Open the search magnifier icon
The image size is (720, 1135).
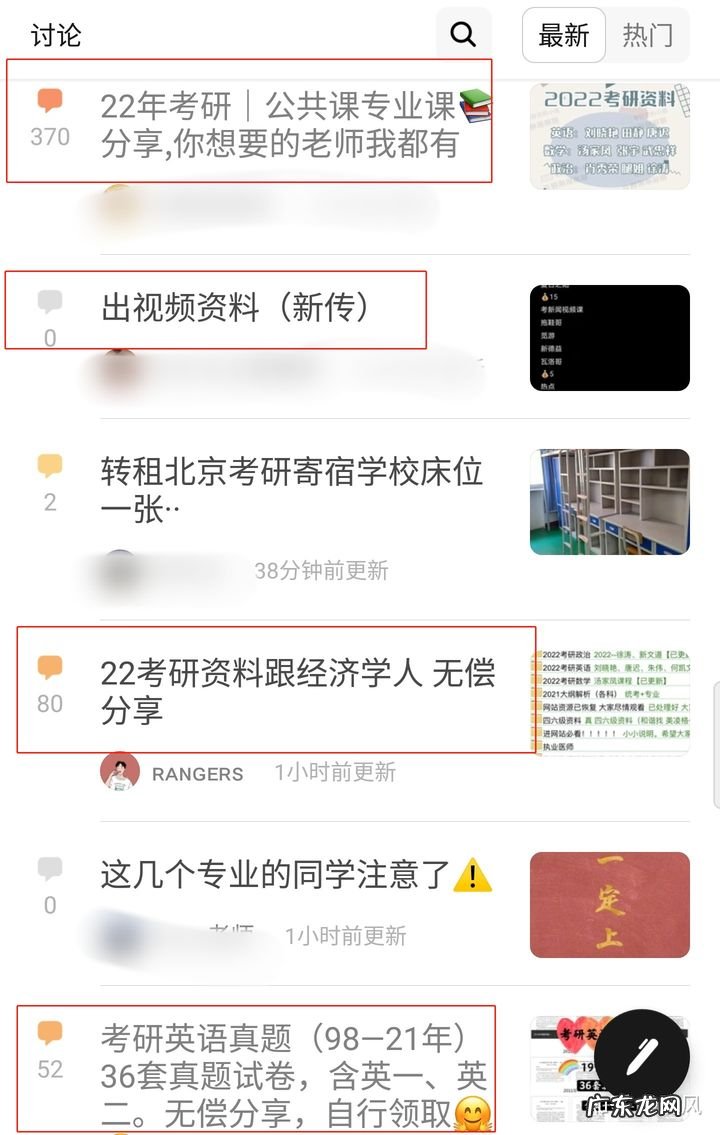pos(462,34)
